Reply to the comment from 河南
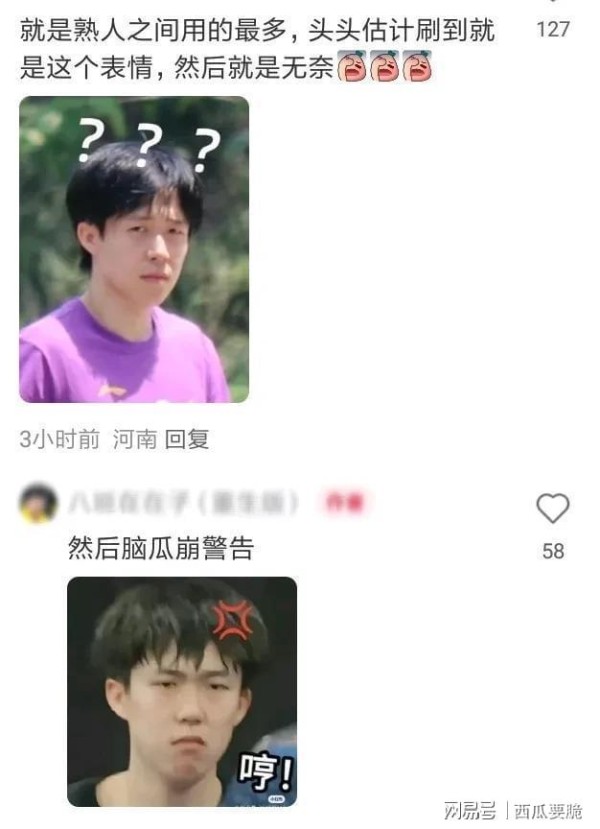Screen dimensions: 600x829 [x=186, y=439]
